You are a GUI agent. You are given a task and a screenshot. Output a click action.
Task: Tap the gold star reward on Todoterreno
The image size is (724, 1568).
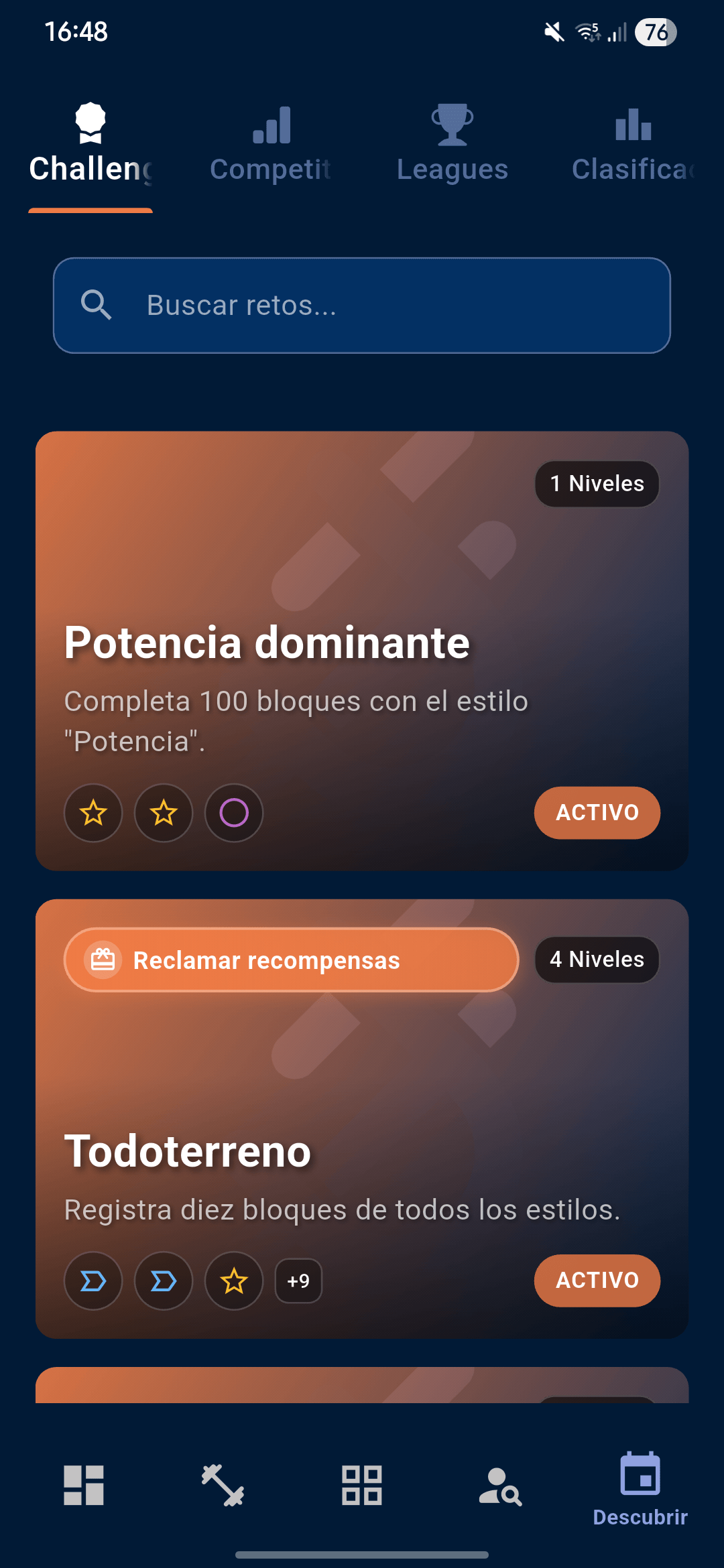[233, 1281]
